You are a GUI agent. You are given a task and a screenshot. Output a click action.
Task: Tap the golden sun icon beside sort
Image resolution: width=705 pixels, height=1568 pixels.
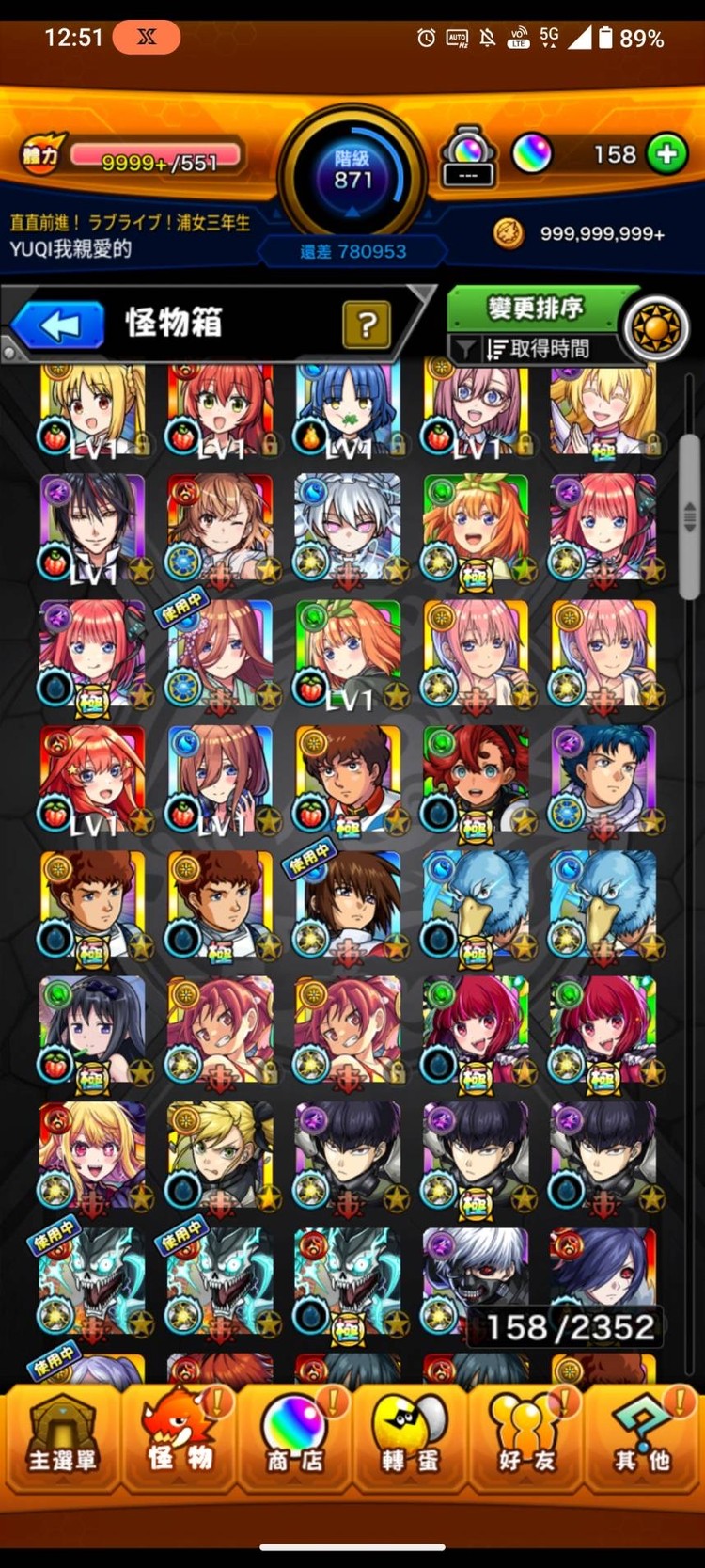656,328
